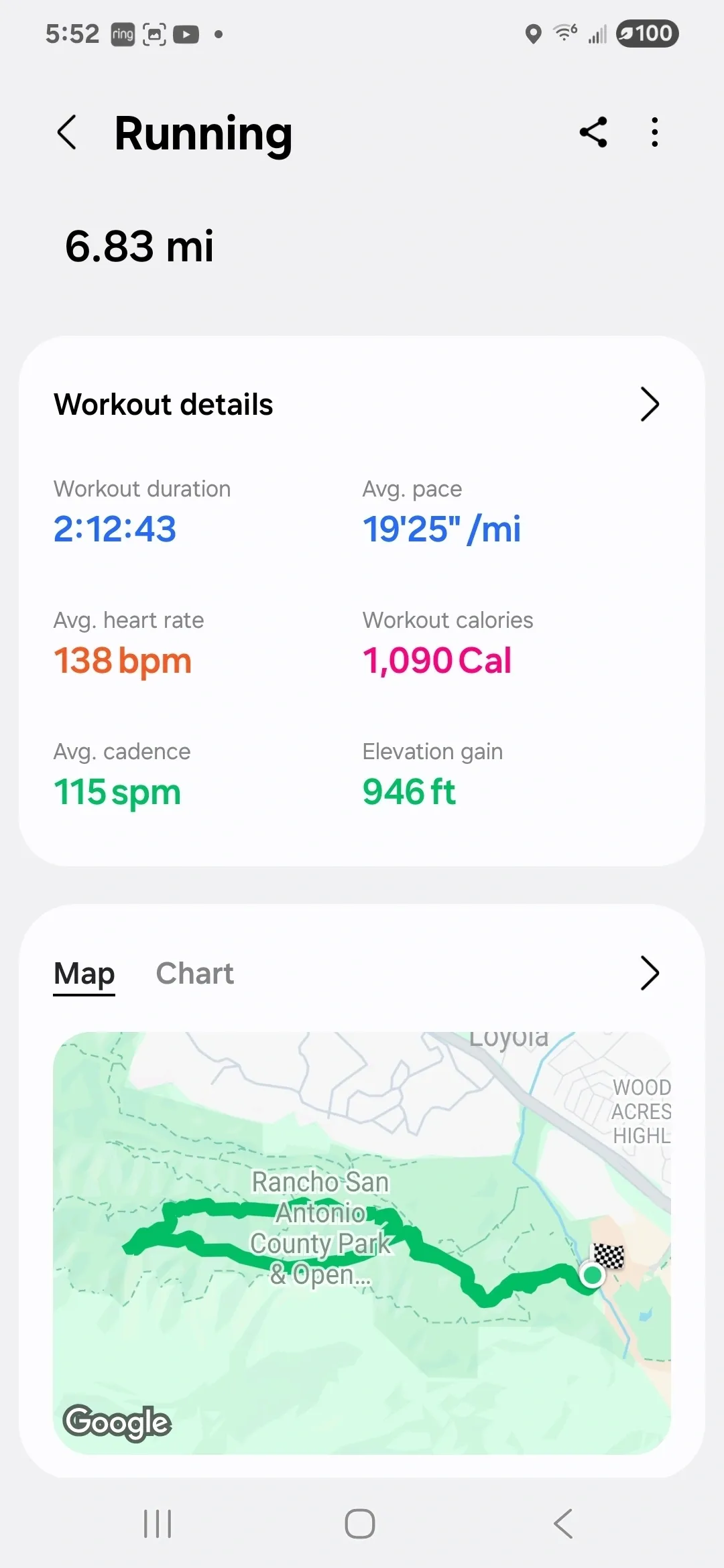Image resolution: width=724 pixels, height=1568 pixels.
Task: Go back from the Running screen
Action: [x=67, y=132]
